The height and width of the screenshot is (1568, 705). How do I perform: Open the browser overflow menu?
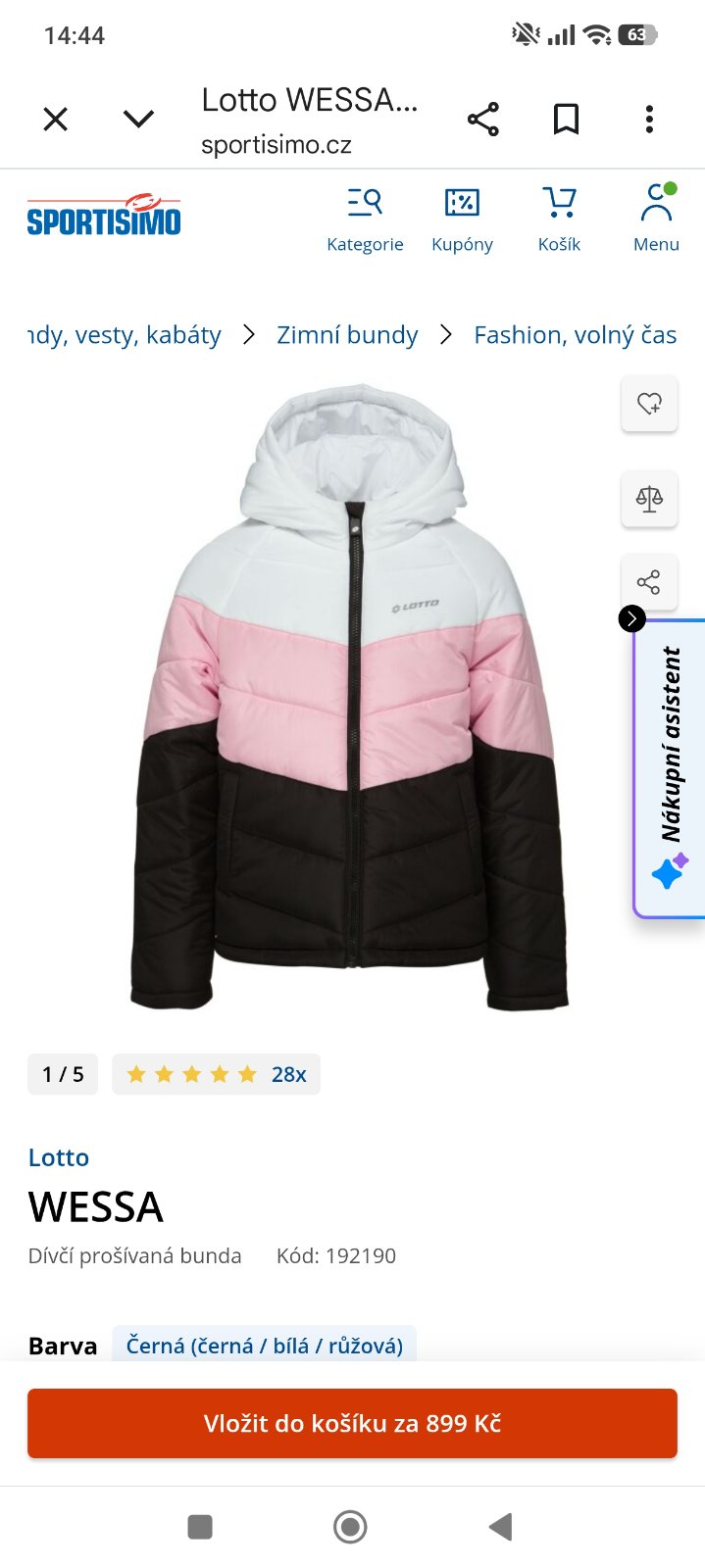649,120
